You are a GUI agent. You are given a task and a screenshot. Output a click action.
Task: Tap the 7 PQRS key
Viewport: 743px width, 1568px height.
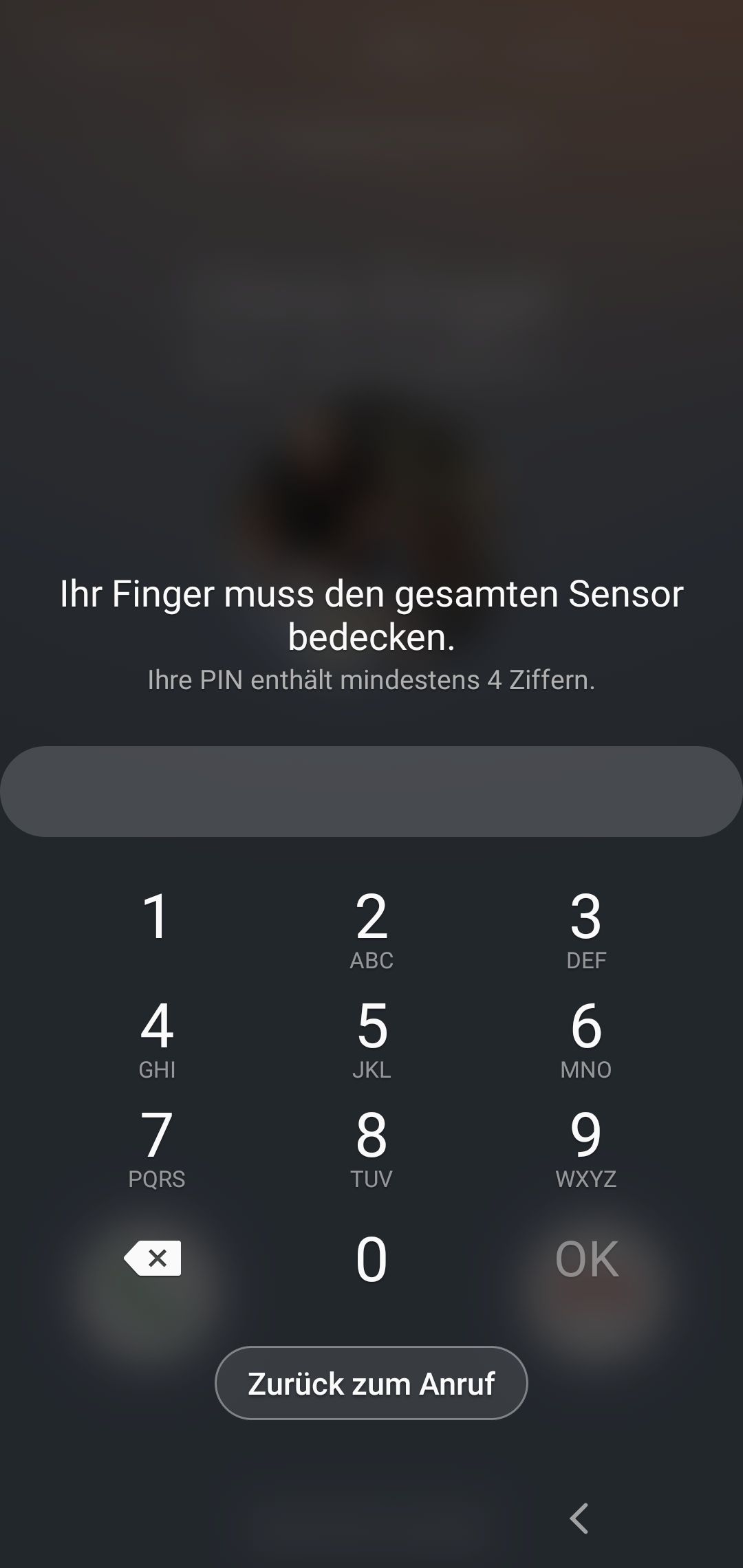[157, 1145]
